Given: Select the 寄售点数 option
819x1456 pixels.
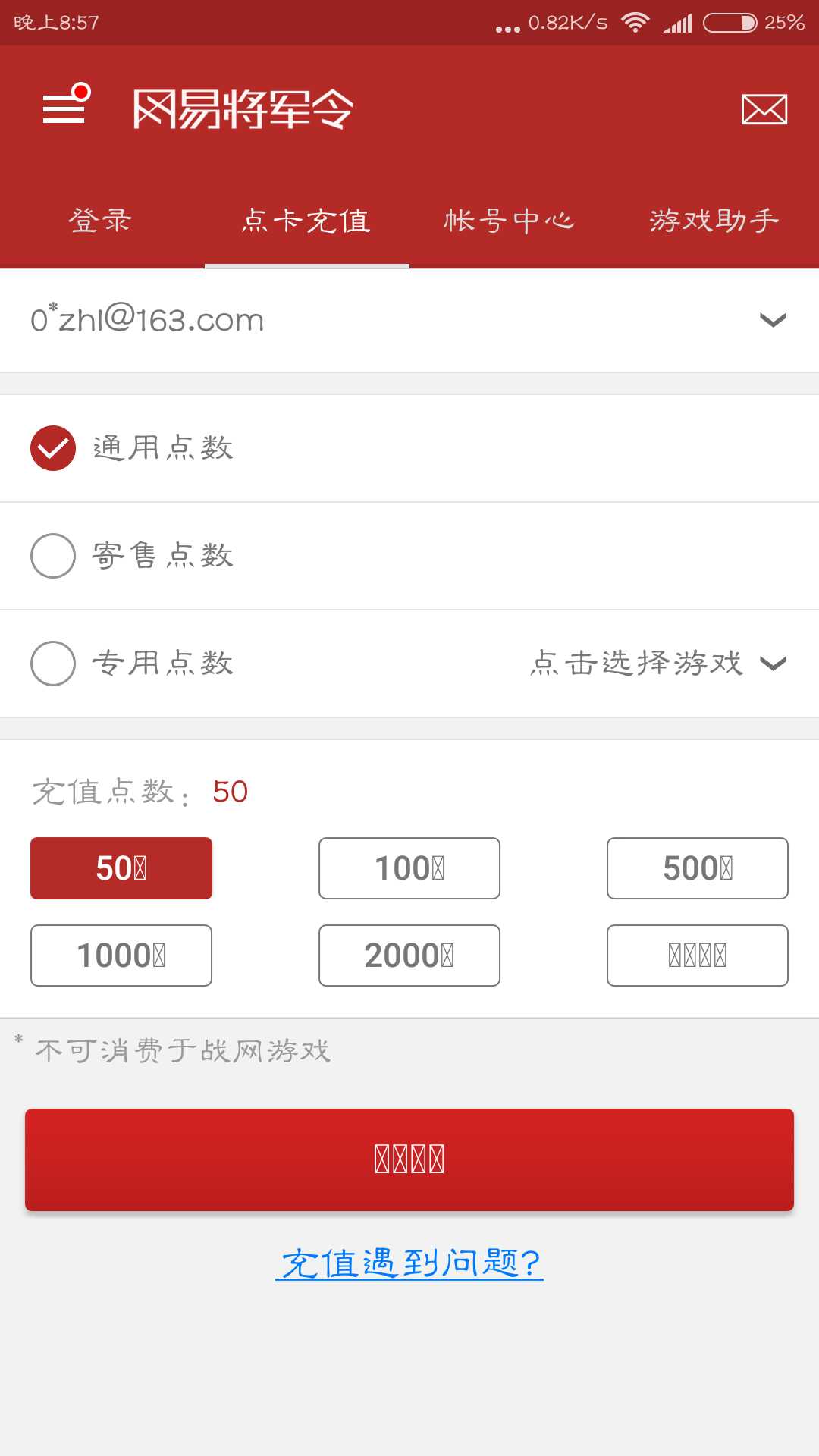Looking at the screenshot, I should (409, 556).
